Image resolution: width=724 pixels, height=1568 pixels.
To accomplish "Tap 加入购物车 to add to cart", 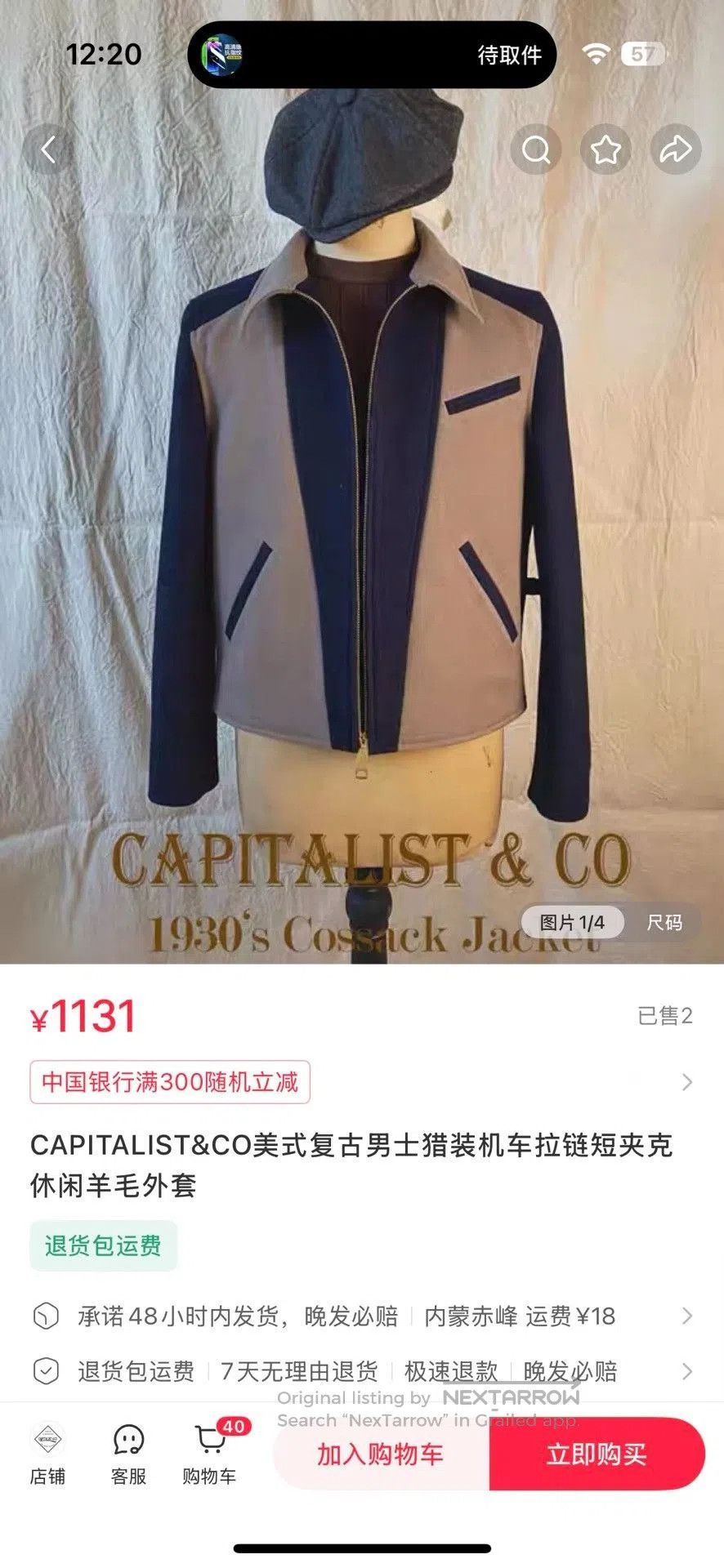I will pos(381,1454).
